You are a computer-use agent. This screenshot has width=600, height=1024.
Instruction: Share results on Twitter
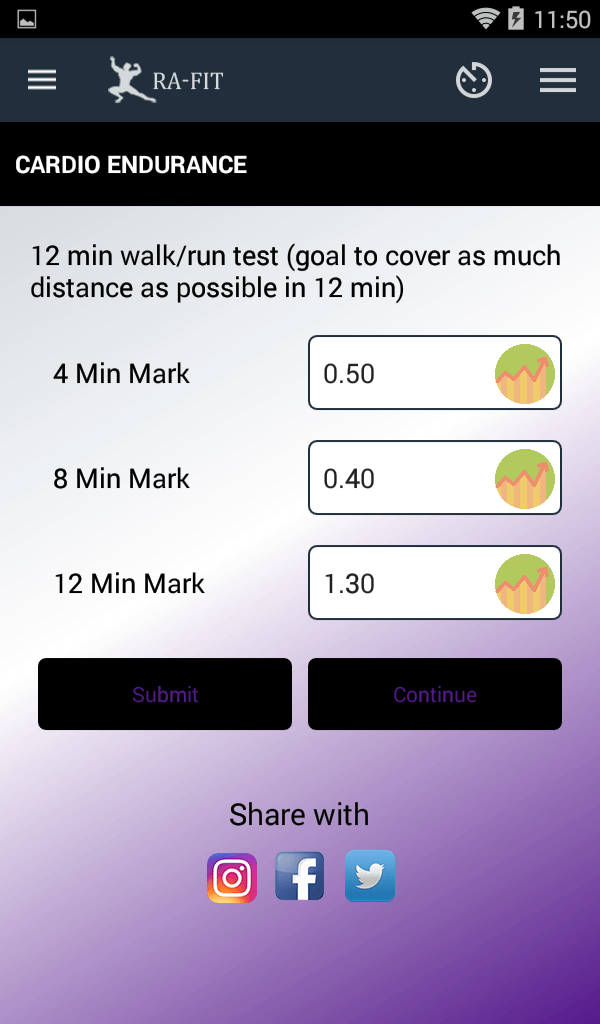coord(370,877)
